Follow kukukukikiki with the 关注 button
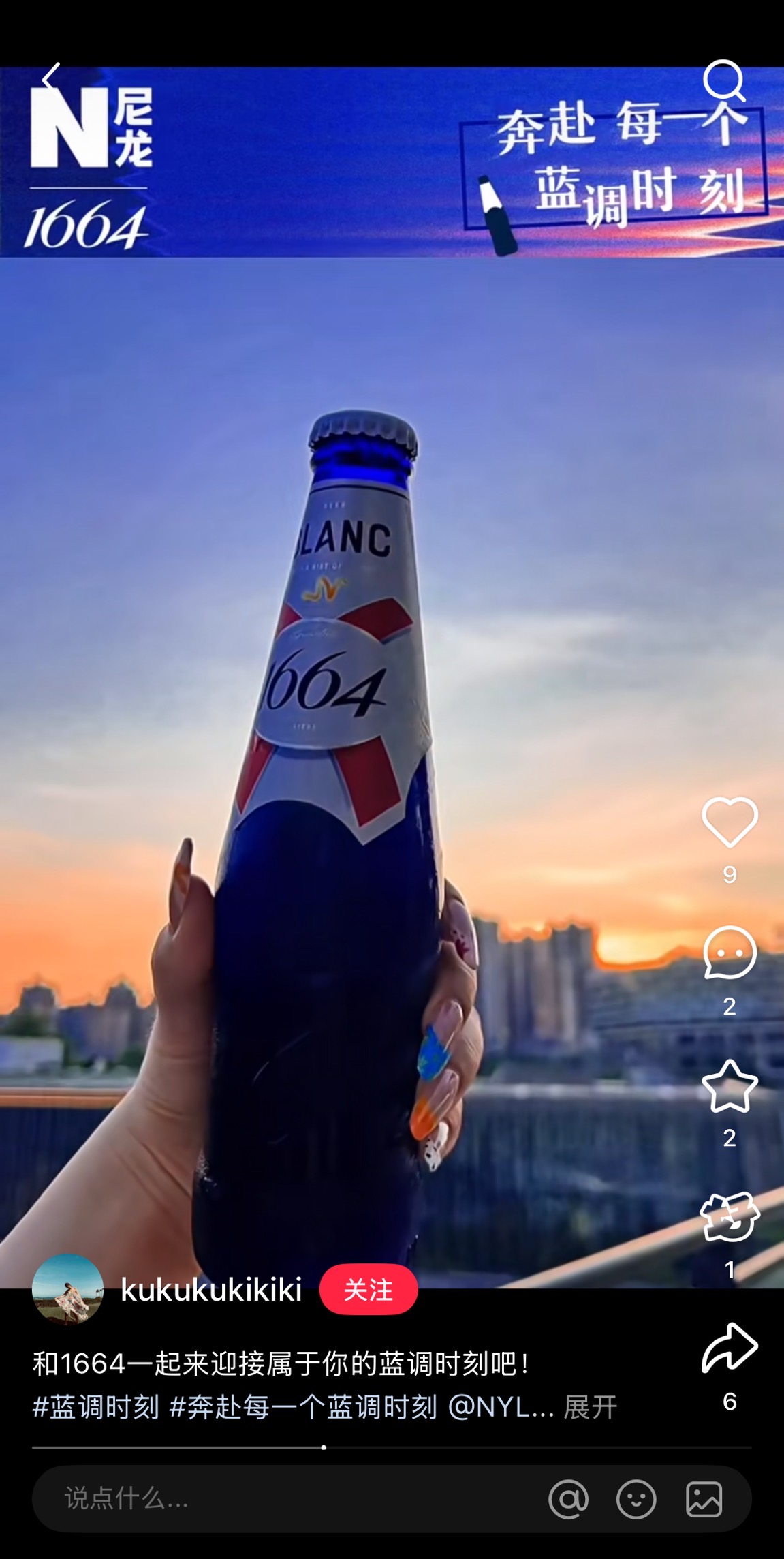This screenshot has width=784, height=1559. click(x=368, y=1289)
